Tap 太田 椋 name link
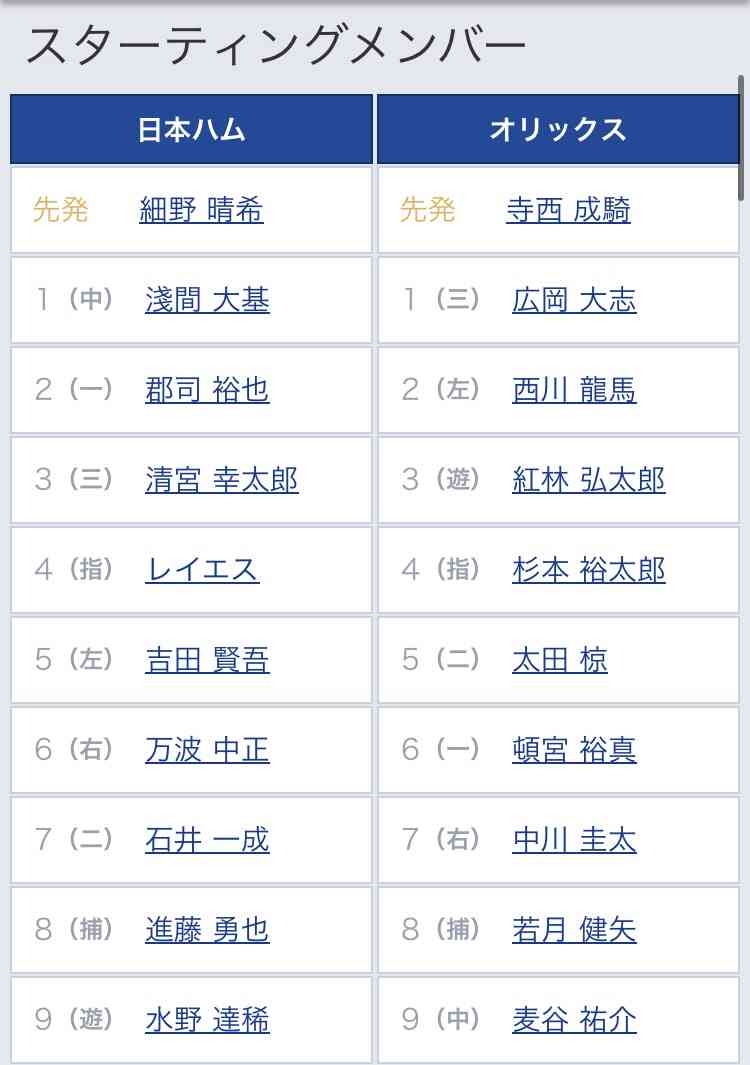750x1065 pixels. (559, 660)
